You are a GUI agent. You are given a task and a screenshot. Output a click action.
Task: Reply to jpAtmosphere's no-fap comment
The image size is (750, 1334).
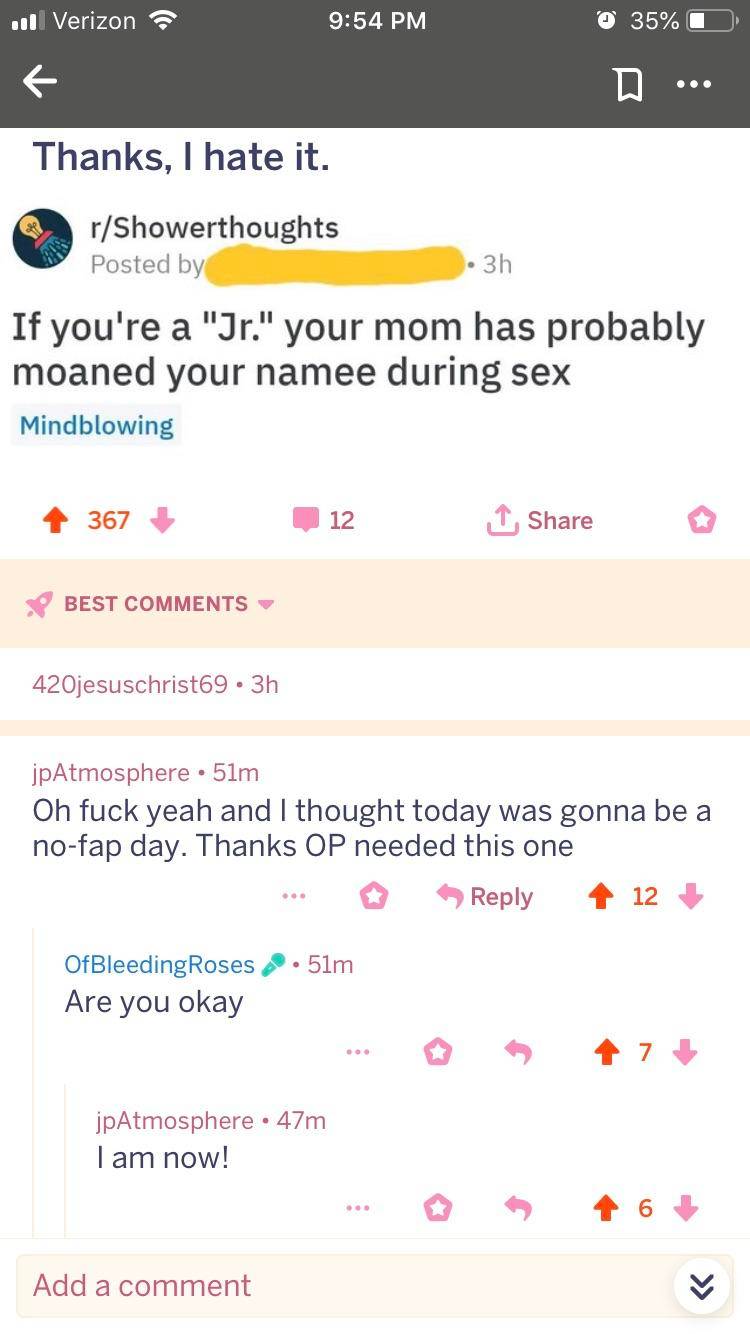[x=486, y=897]
